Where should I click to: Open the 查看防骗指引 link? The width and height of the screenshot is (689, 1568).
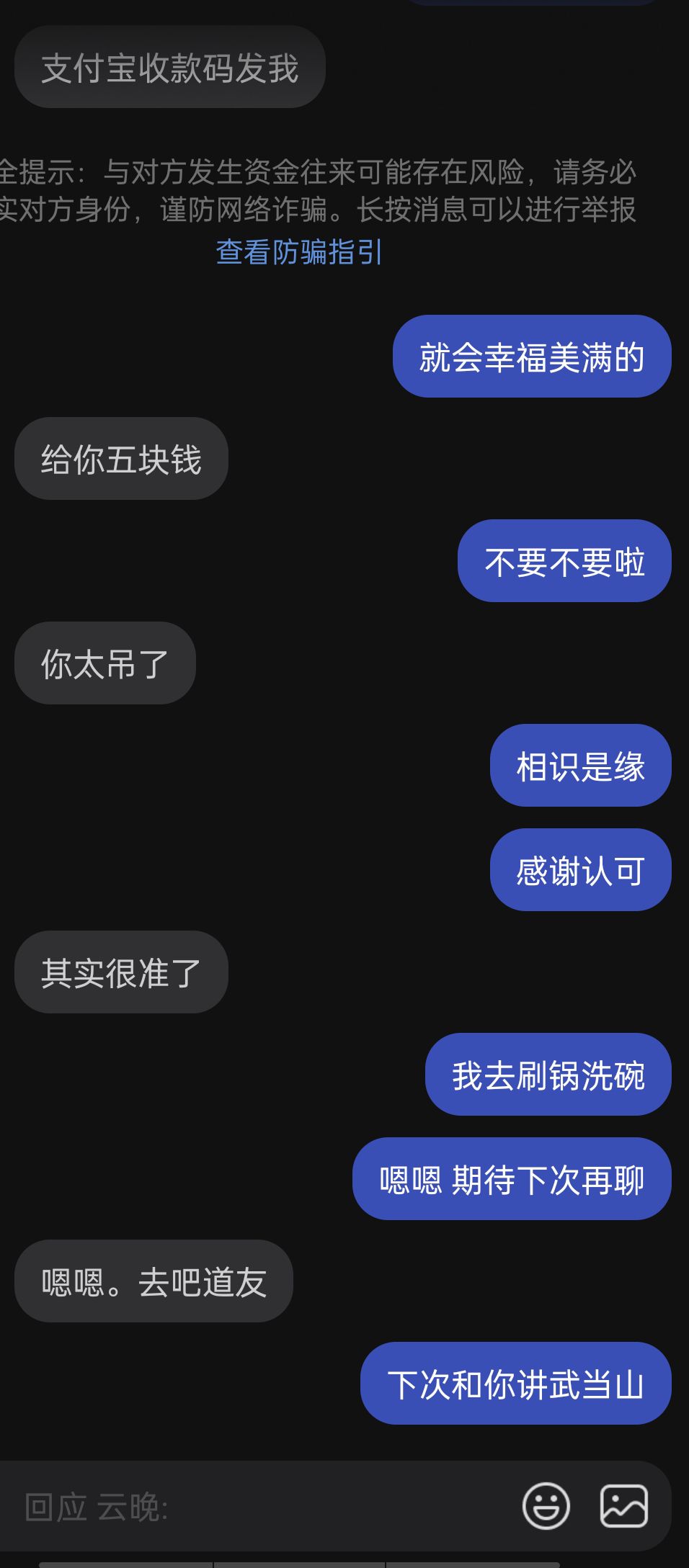coord(299,252)
